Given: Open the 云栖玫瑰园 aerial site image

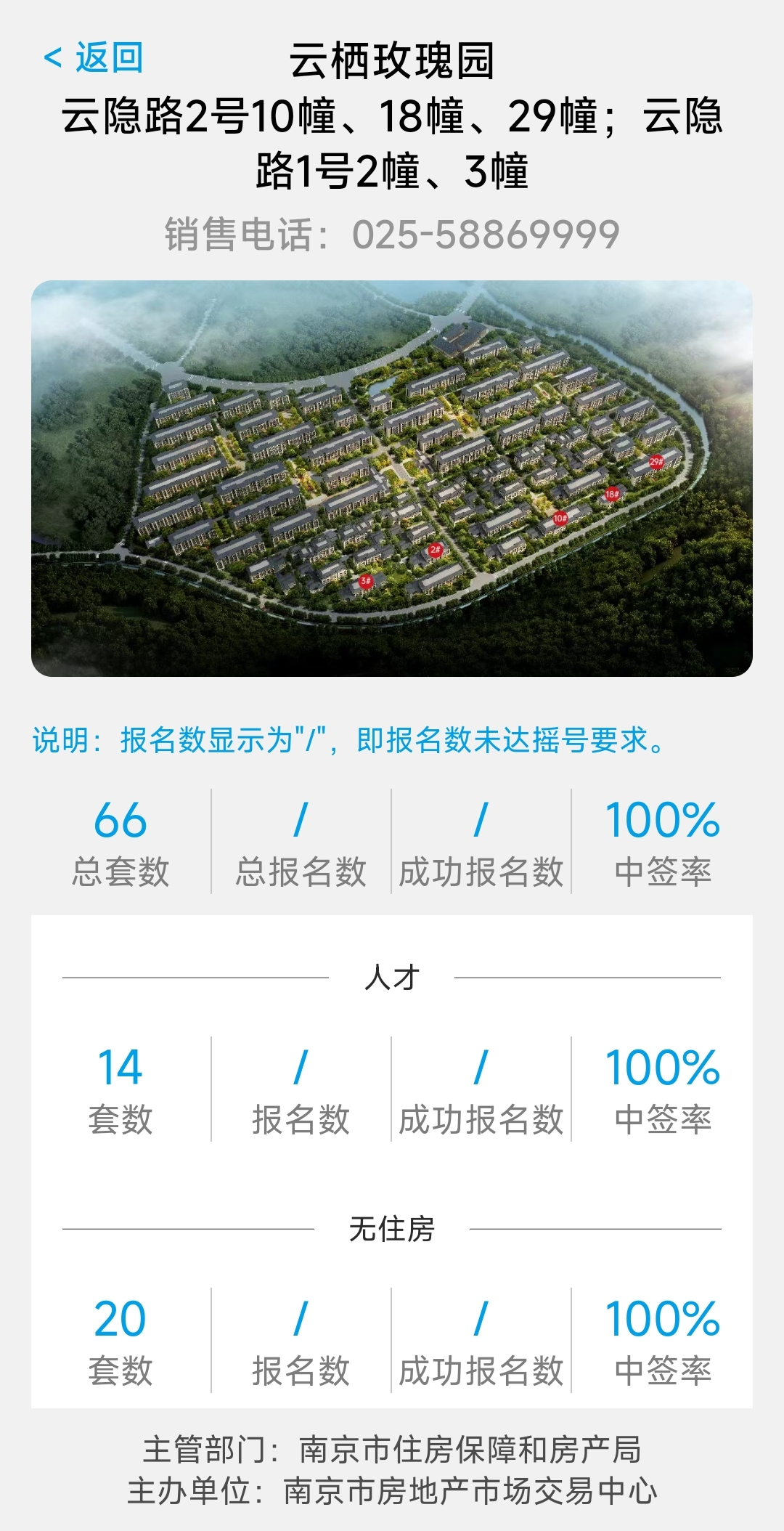Looking at the screenshot, I should click(392, 478).
